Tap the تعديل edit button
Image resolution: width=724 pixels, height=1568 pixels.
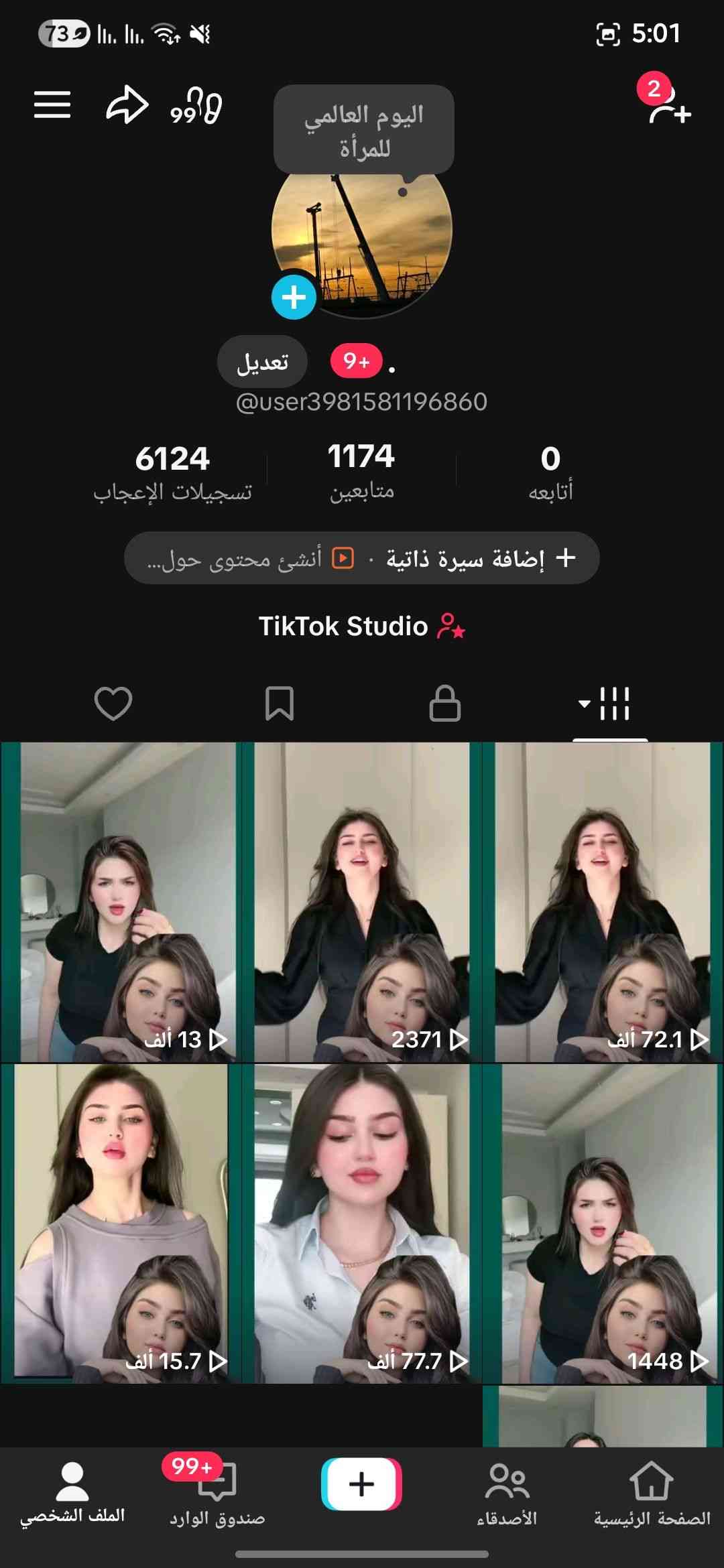262,362
